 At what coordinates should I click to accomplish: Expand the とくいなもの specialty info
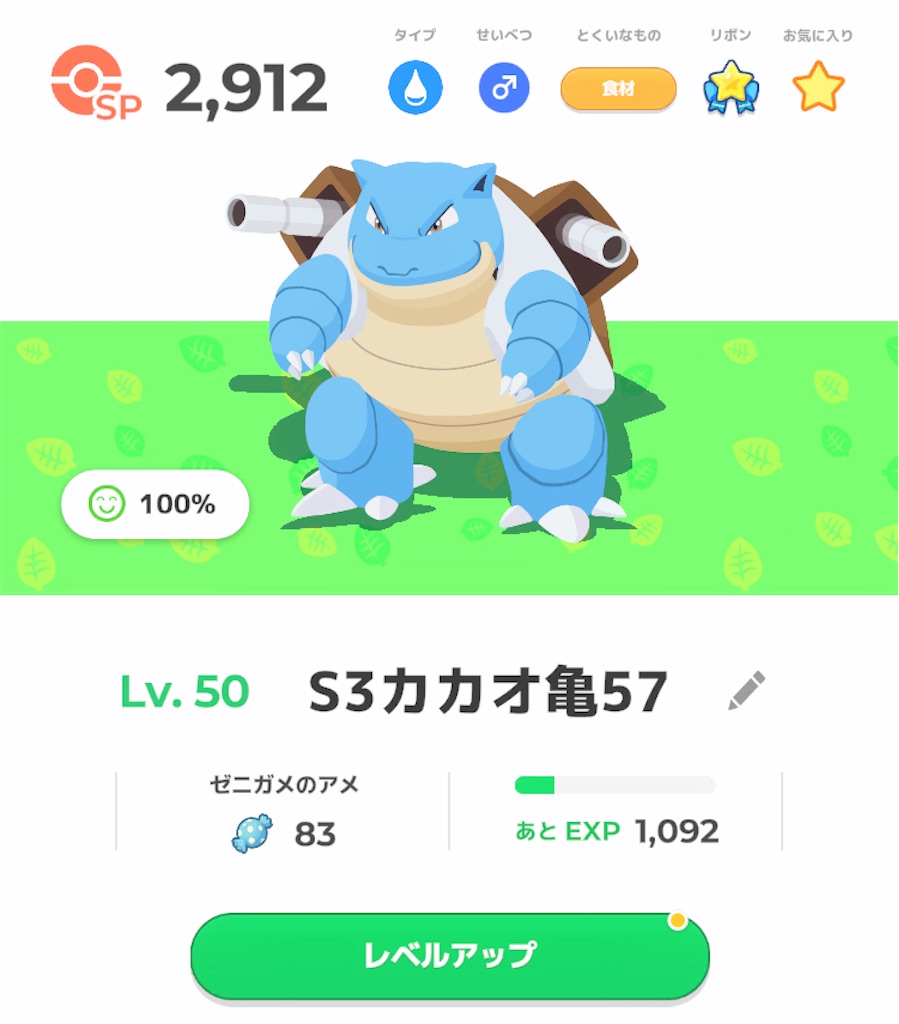617,33
